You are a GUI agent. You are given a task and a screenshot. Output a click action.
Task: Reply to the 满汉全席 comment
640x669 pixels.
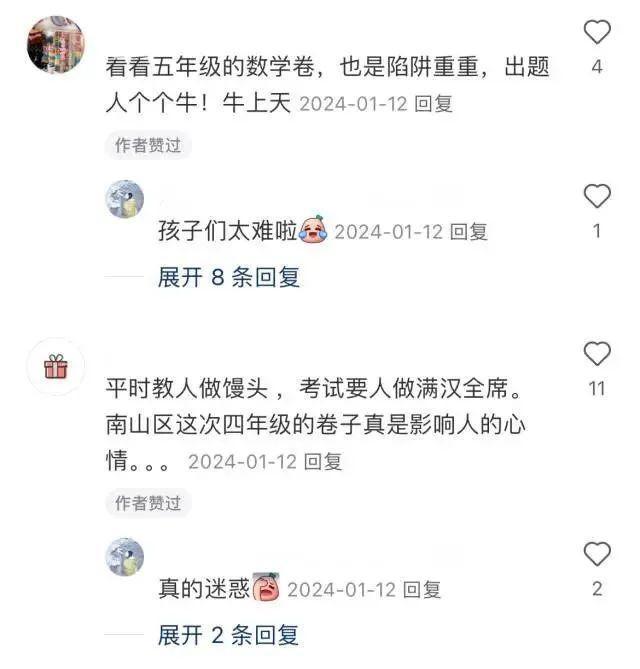323,462
